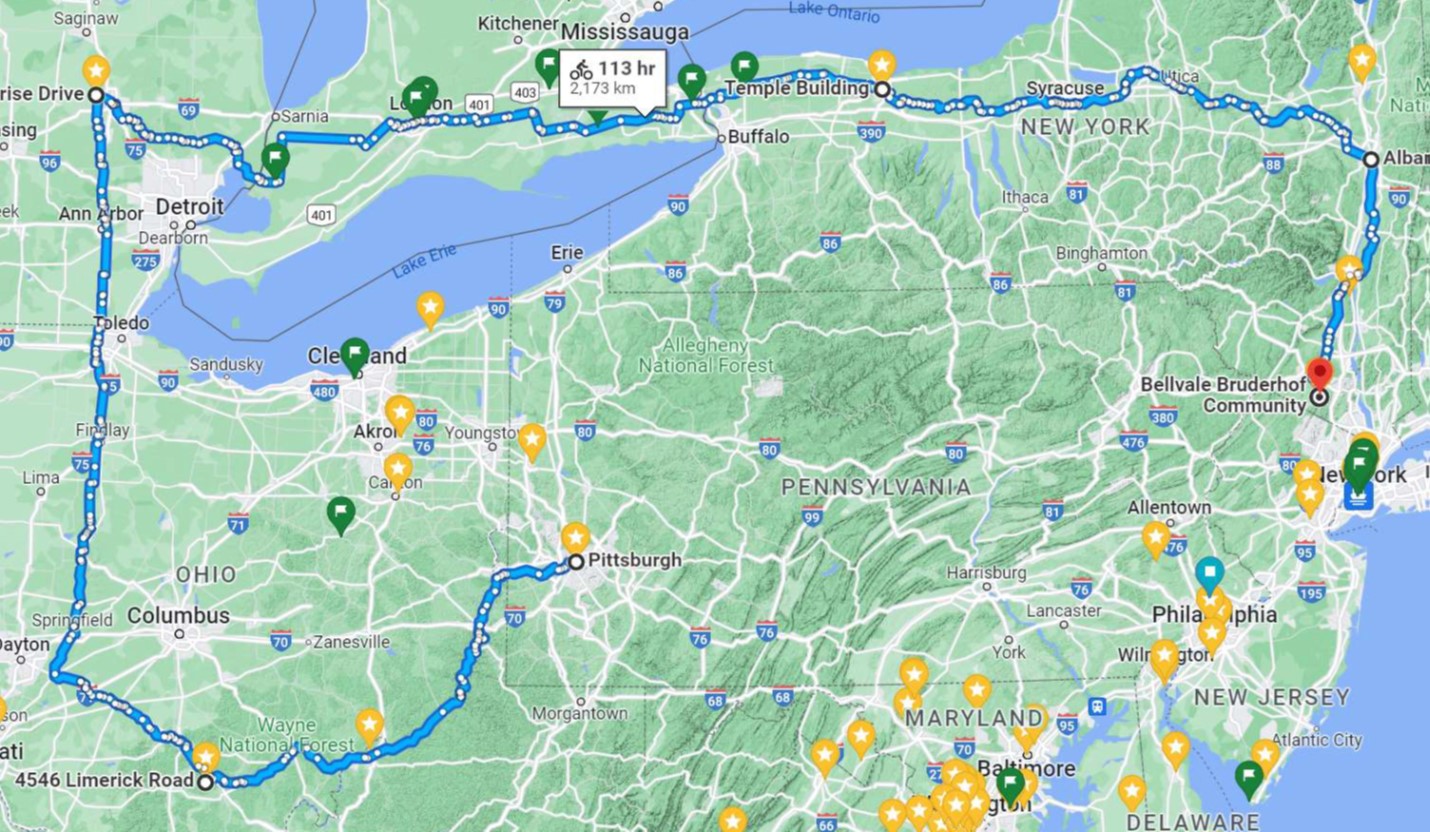Select the green flag near Atlantic City

click(1248, 776)
